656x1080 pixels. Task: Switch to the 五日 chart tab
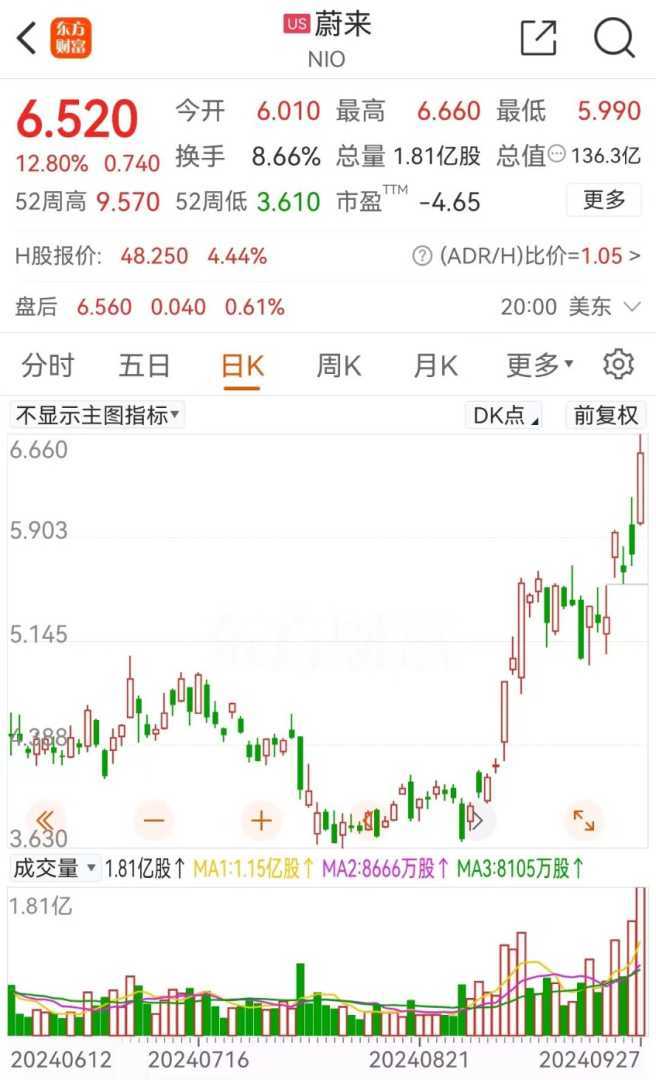[x=144, y=365]
